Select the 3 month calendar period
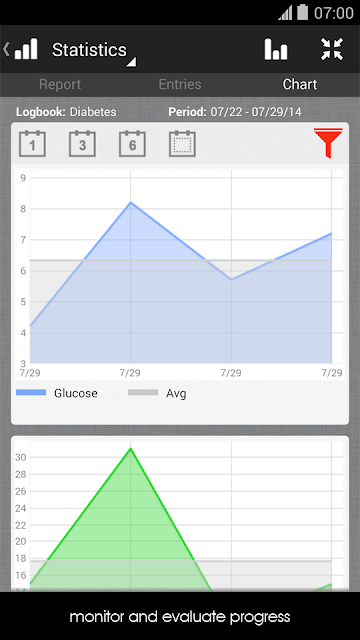 82,144
